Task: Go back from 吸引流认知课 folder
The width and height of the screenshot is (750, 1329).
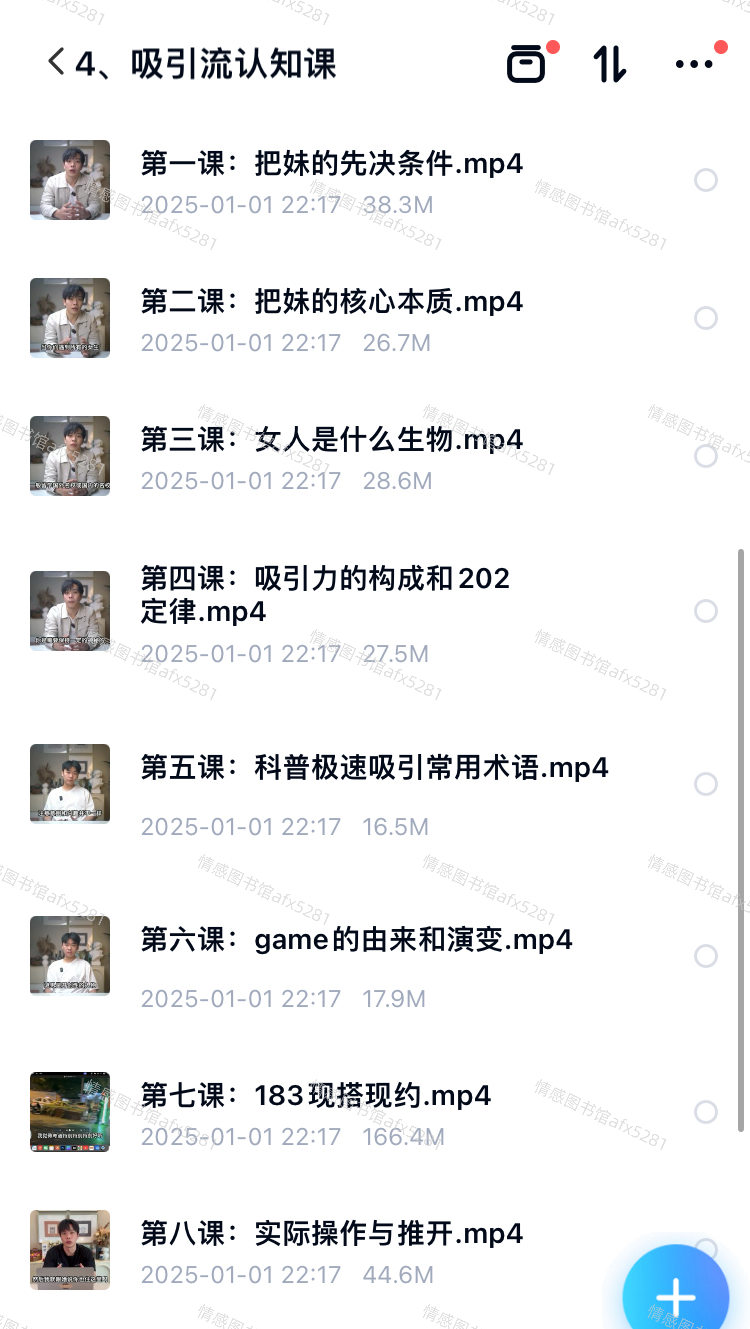Action: pyautogui.click(x=57, y=63)
